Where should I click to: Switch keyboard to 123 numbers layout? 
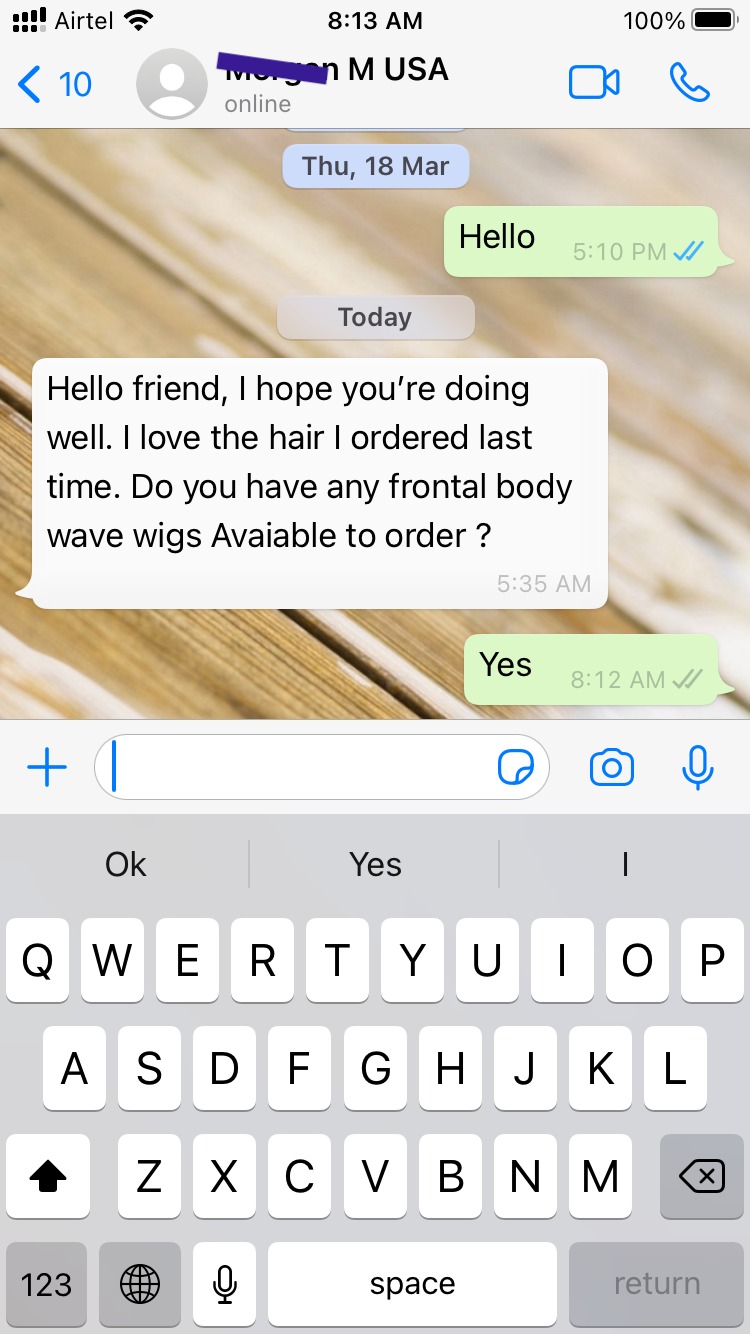pyautogui.click(x=46, y=1284)
